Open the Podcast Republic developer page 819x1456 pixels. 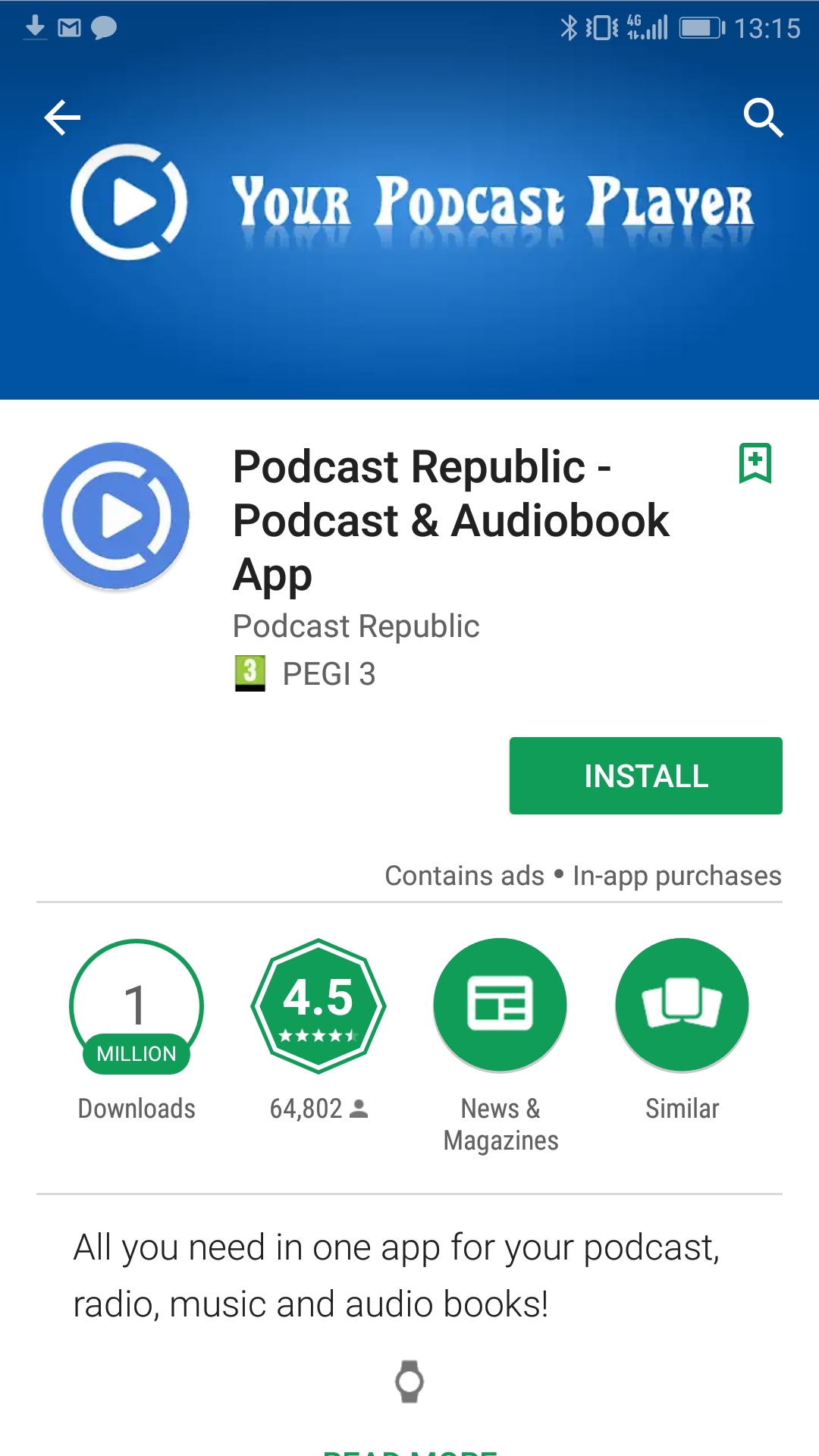(x=356, y=626)
